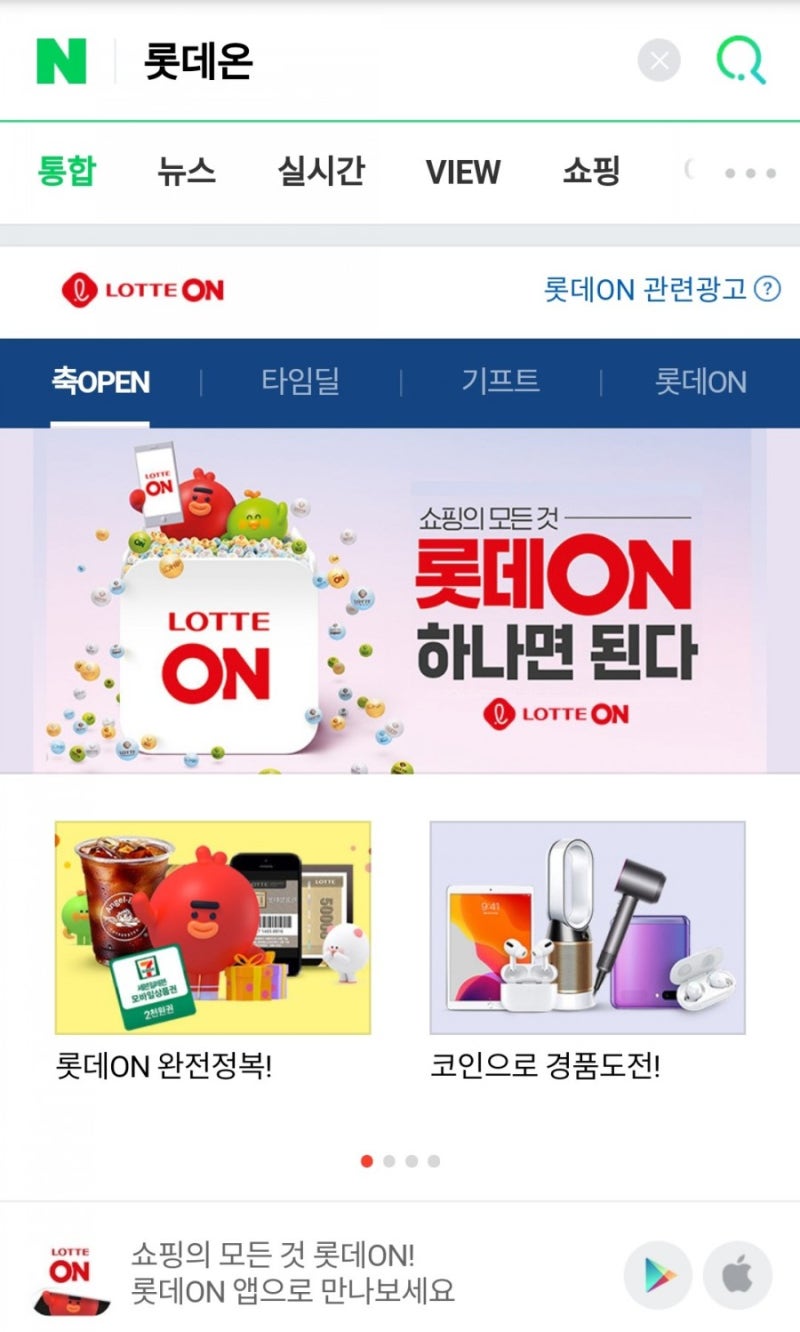Open 롯데ON 관련광고 info link
Image resolution: width=800 pixels, height=1332 pixels.
(x=661, y=289)
